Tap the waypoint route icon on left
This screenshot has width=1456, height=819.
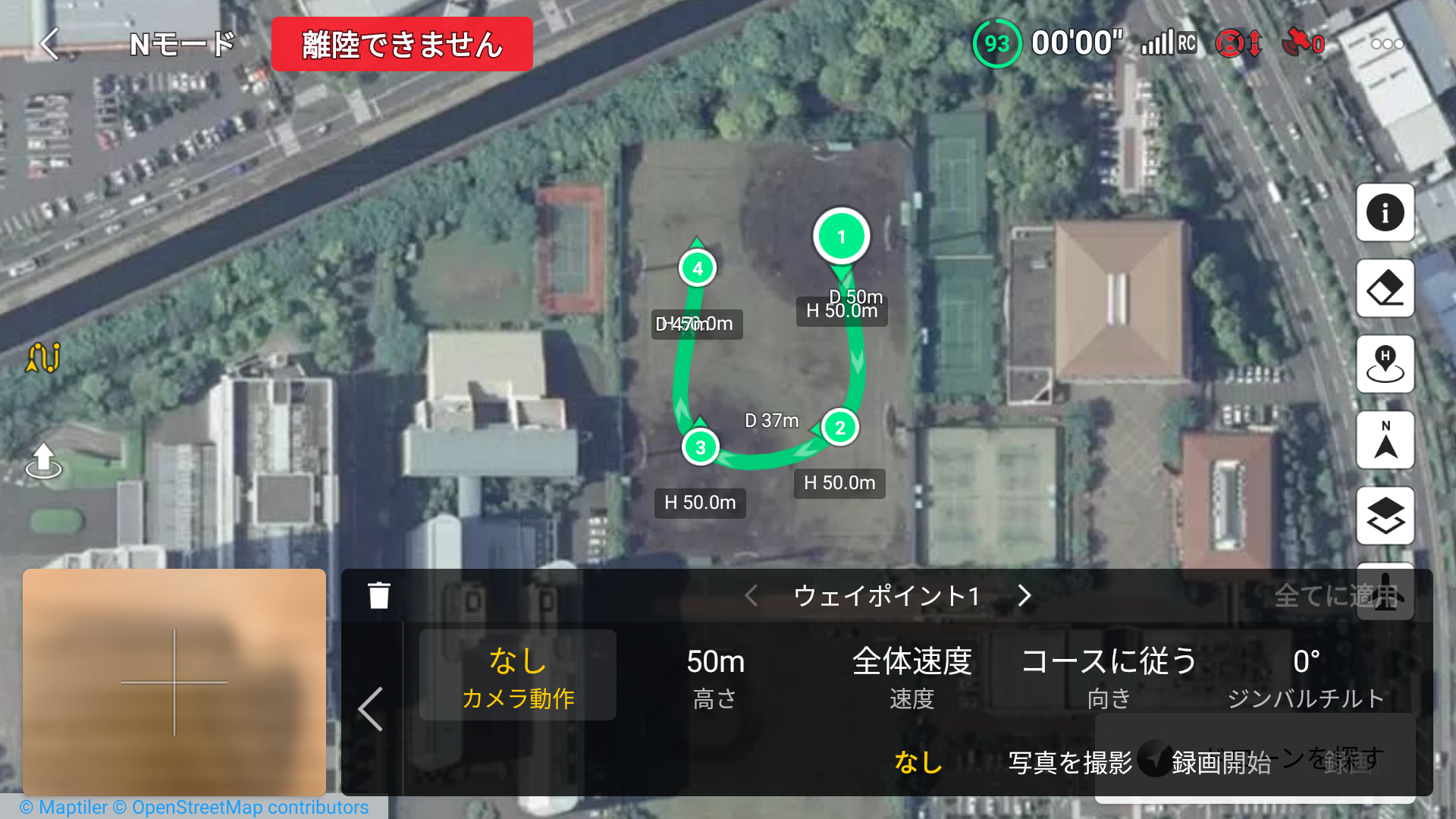(x=43, y=357)
